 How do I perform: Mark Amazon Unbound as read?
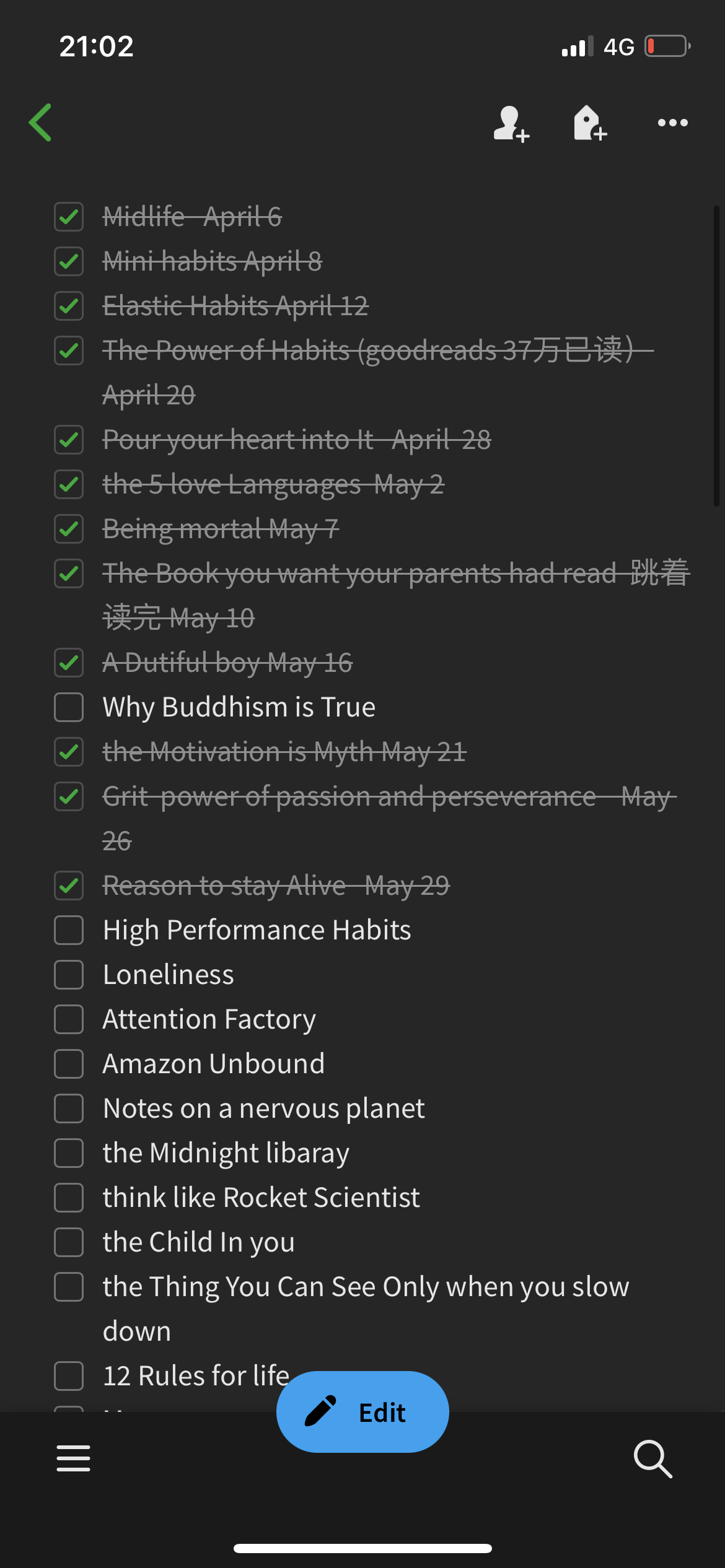[69, 1064]
